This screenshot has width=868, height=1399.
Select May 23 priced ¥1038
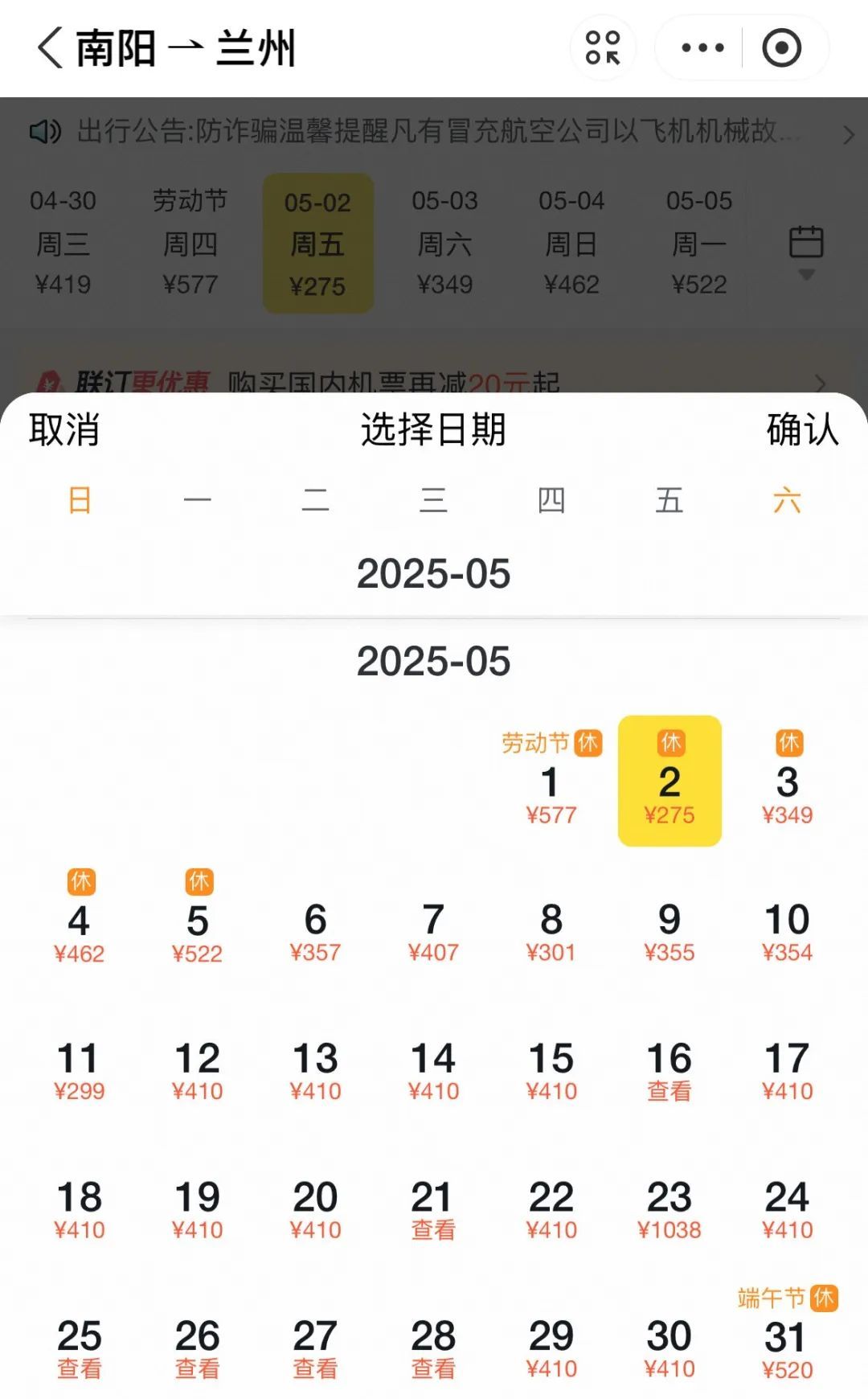pos(669,1209)
